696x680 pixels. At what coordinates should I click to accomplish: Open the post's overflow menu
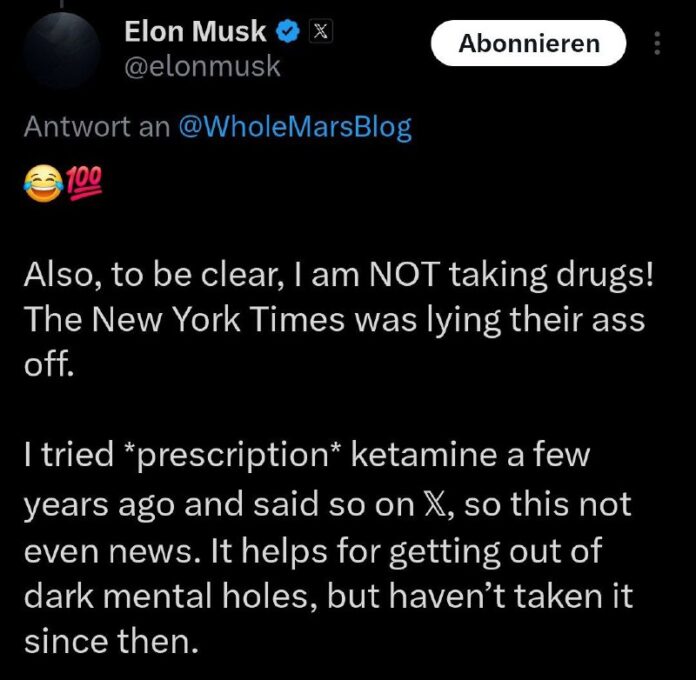[x=657, y=44]
